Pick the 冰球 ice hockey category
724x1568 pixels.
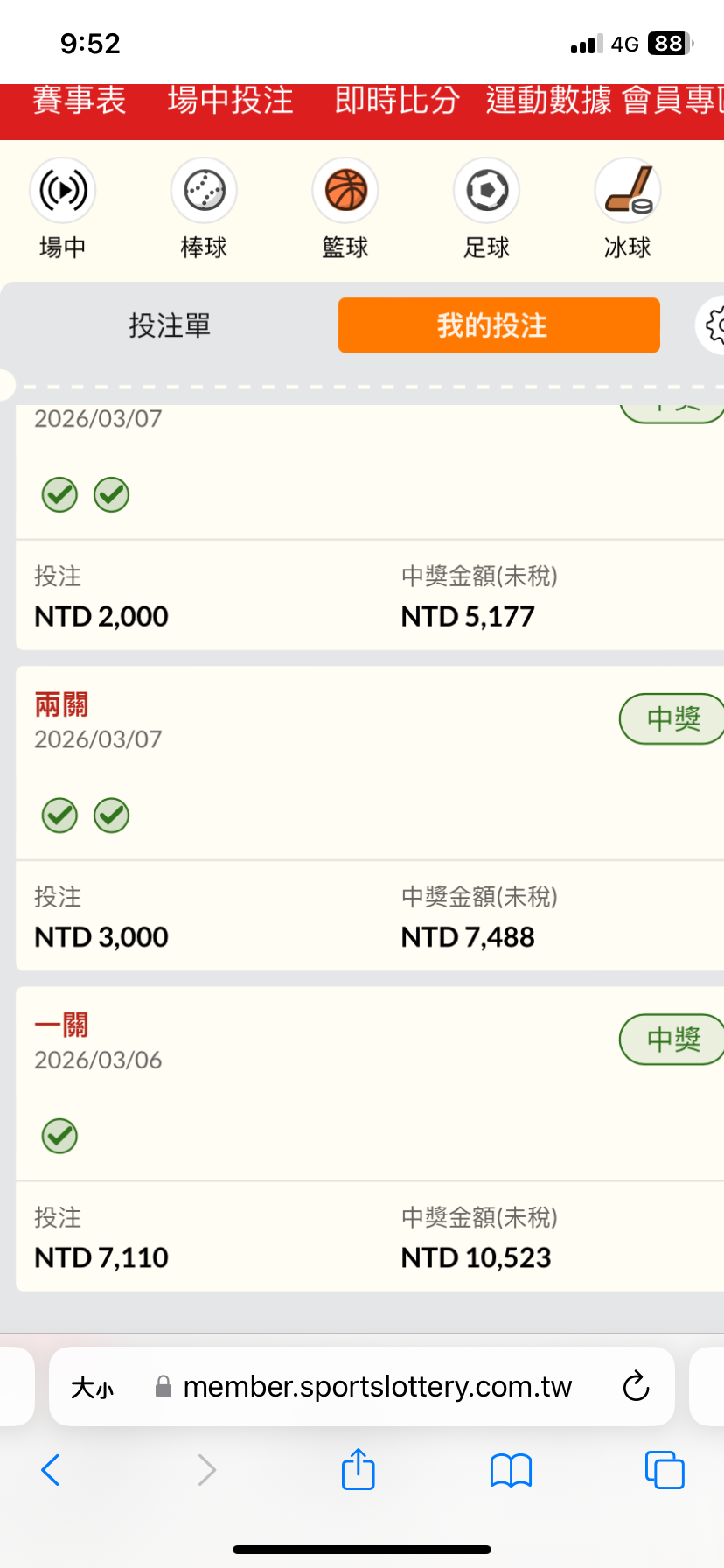tap(628, 208)
